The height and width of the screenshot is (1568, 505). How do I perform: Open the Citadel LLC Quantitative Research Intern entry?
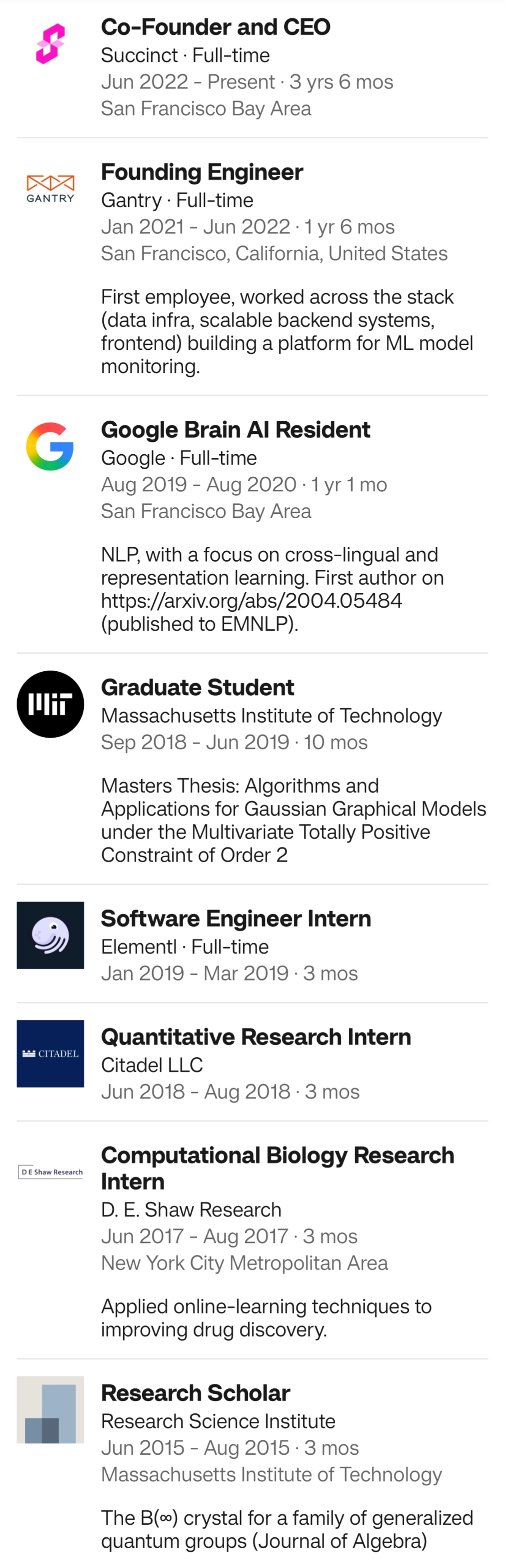pyautogui.click(x=255, y=1037)
